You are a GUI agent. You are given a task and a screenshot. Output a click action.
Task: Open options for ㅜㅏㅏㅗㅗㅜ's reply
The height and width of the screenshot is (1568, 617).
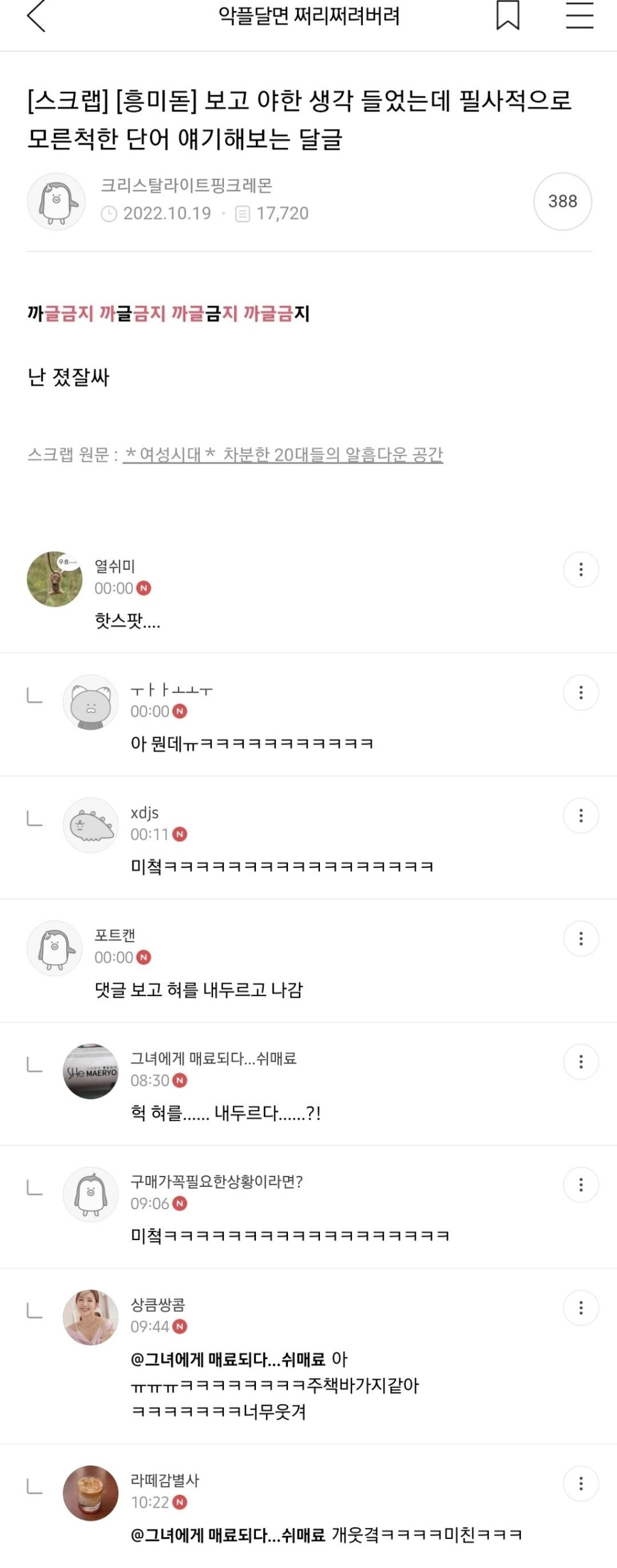click(580, 693)
